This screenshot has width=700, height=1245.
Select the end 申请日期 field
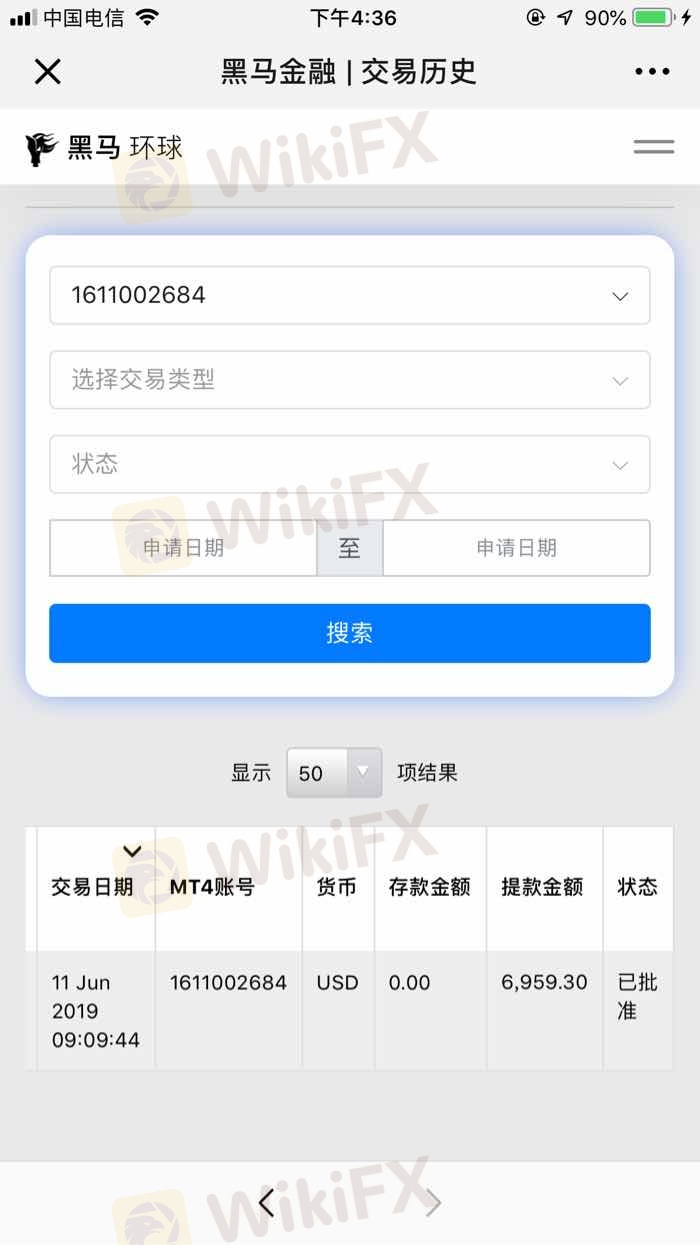516,548
